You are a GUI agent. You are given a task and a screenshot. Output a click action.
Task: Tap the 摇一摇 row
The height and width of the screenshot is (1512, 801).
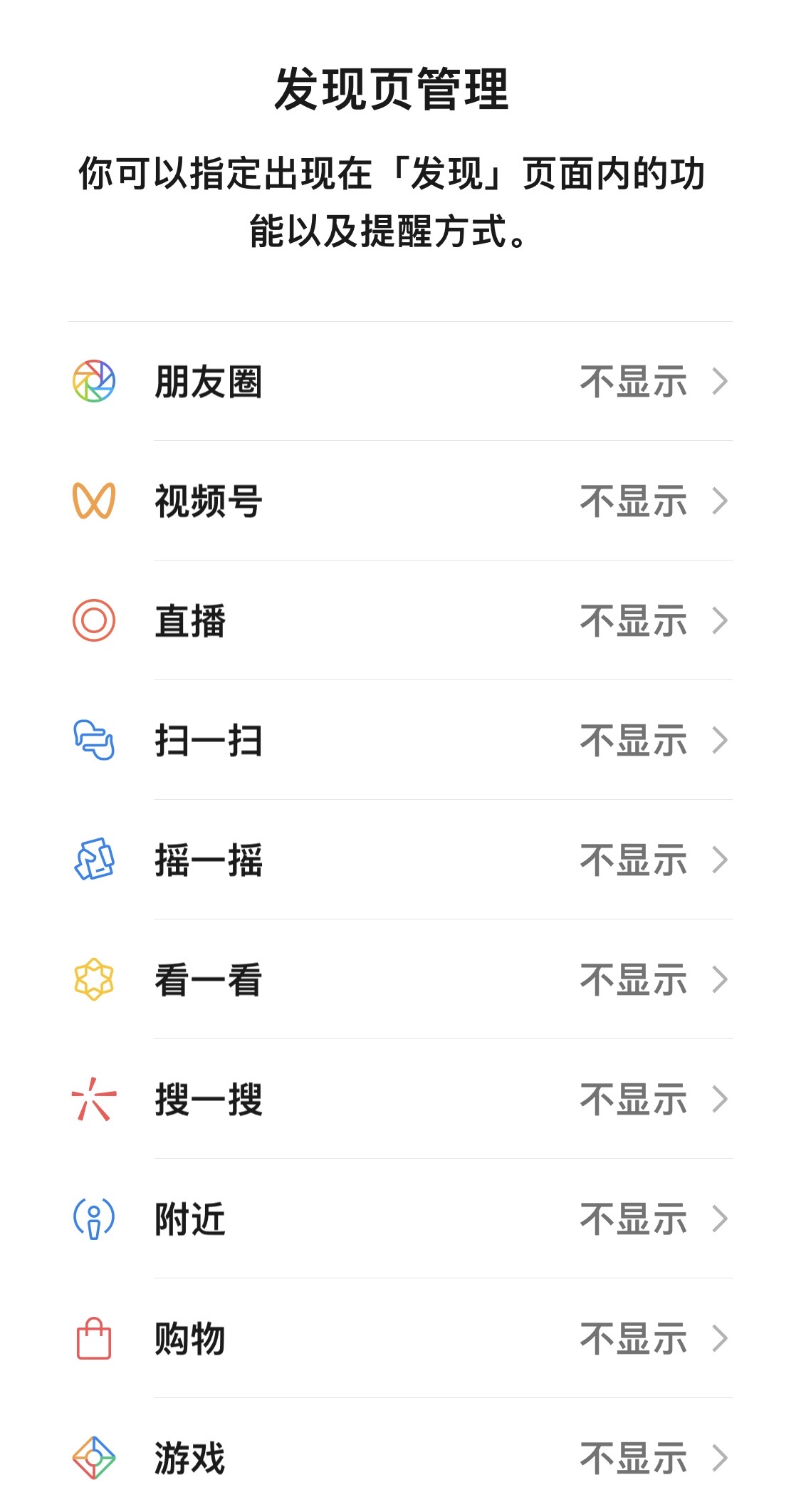point(400,860)
